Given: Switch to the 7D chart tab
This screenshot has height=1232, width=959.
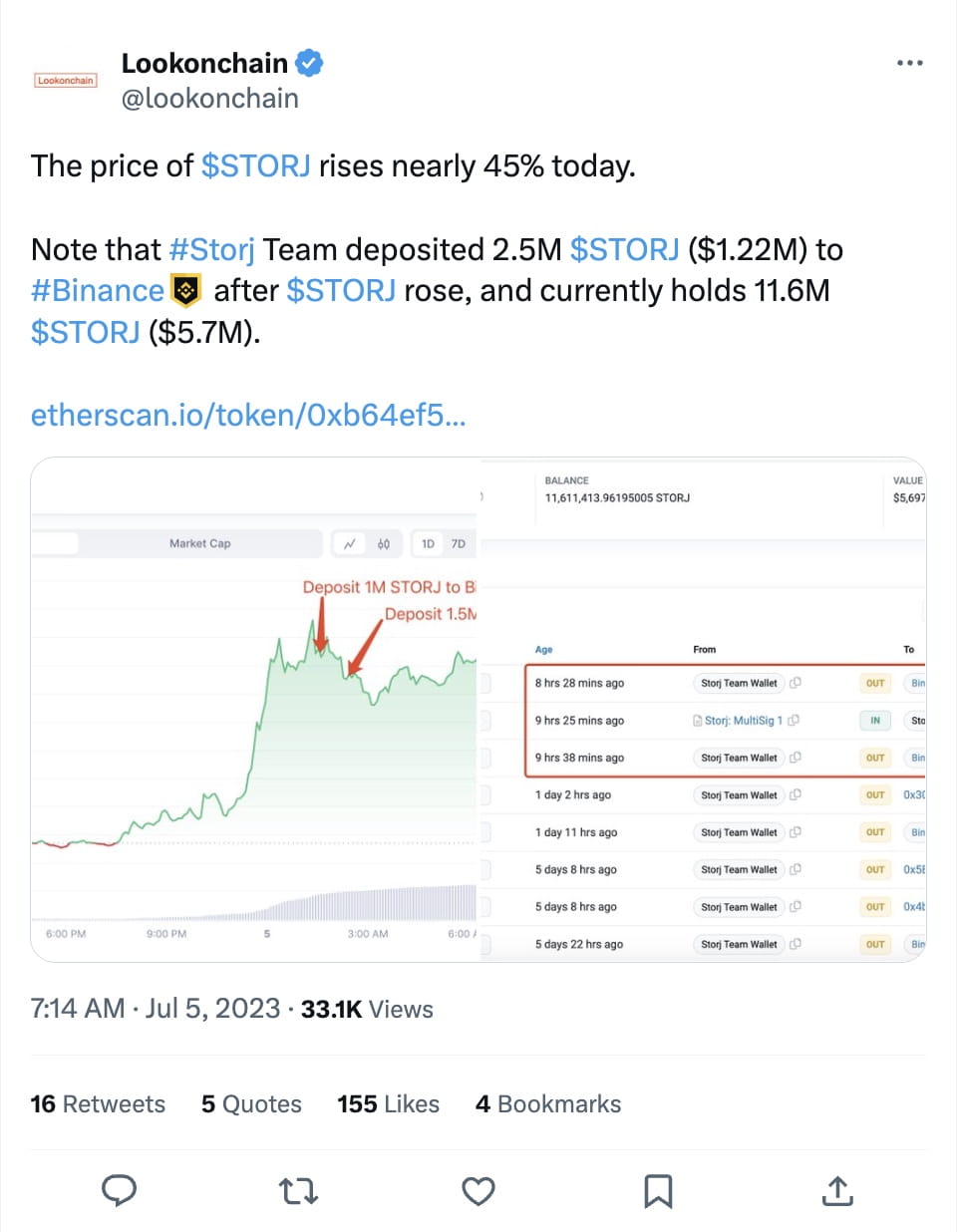Looking at the screenshot, I should coord(457,544).
